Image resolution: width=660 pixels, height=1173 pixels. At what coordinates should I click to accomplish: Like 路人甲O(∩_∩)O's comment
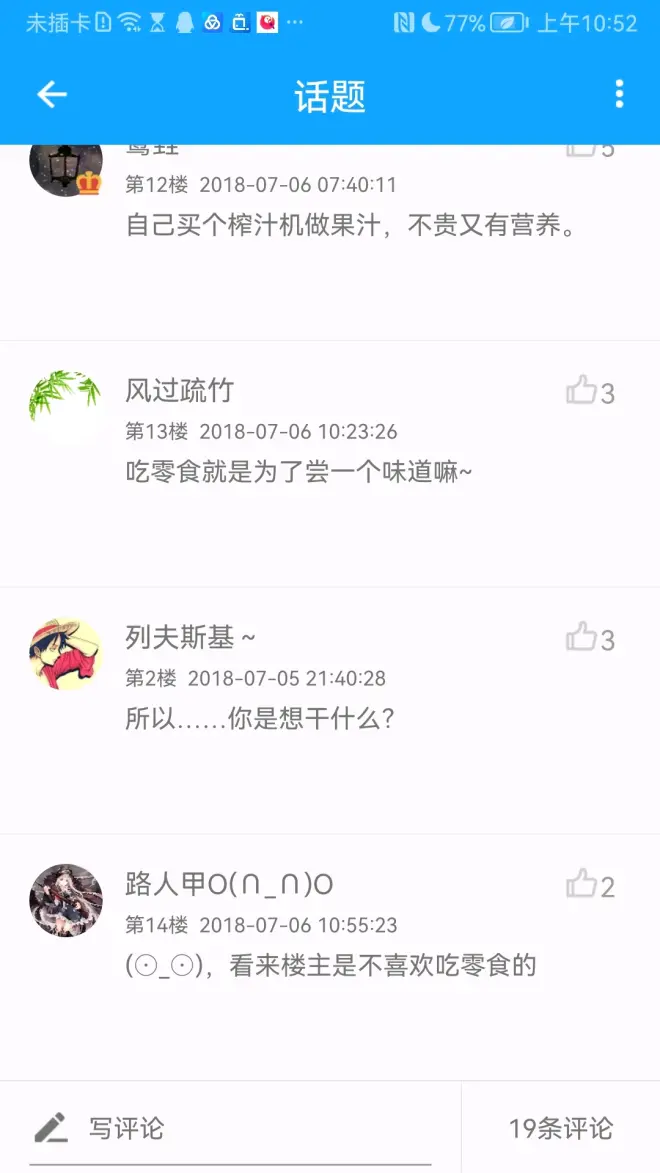click(x=582, y=884)
